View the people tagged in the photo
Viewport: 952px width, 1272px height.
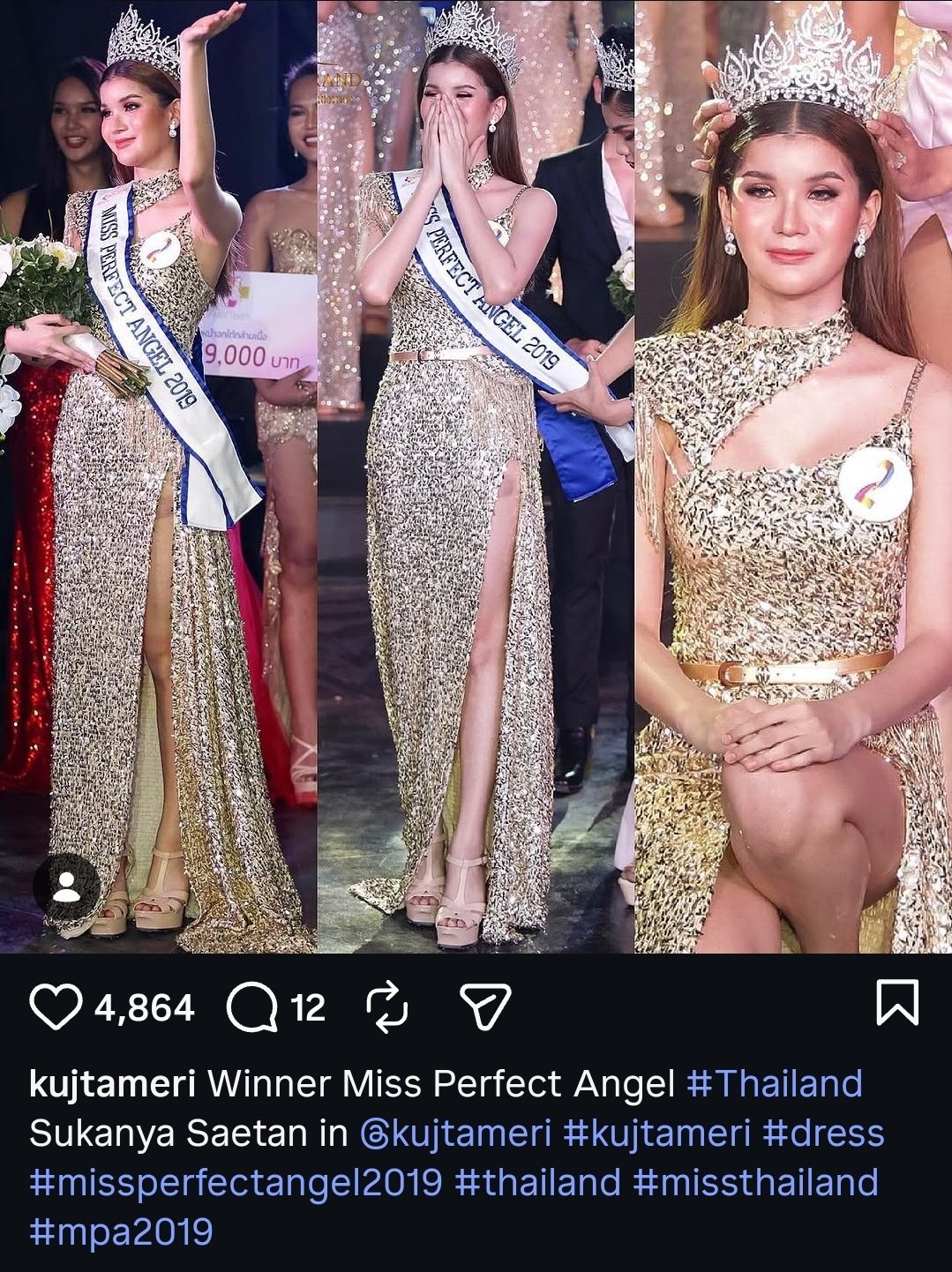pyautogui.click(x=66, y=887)
